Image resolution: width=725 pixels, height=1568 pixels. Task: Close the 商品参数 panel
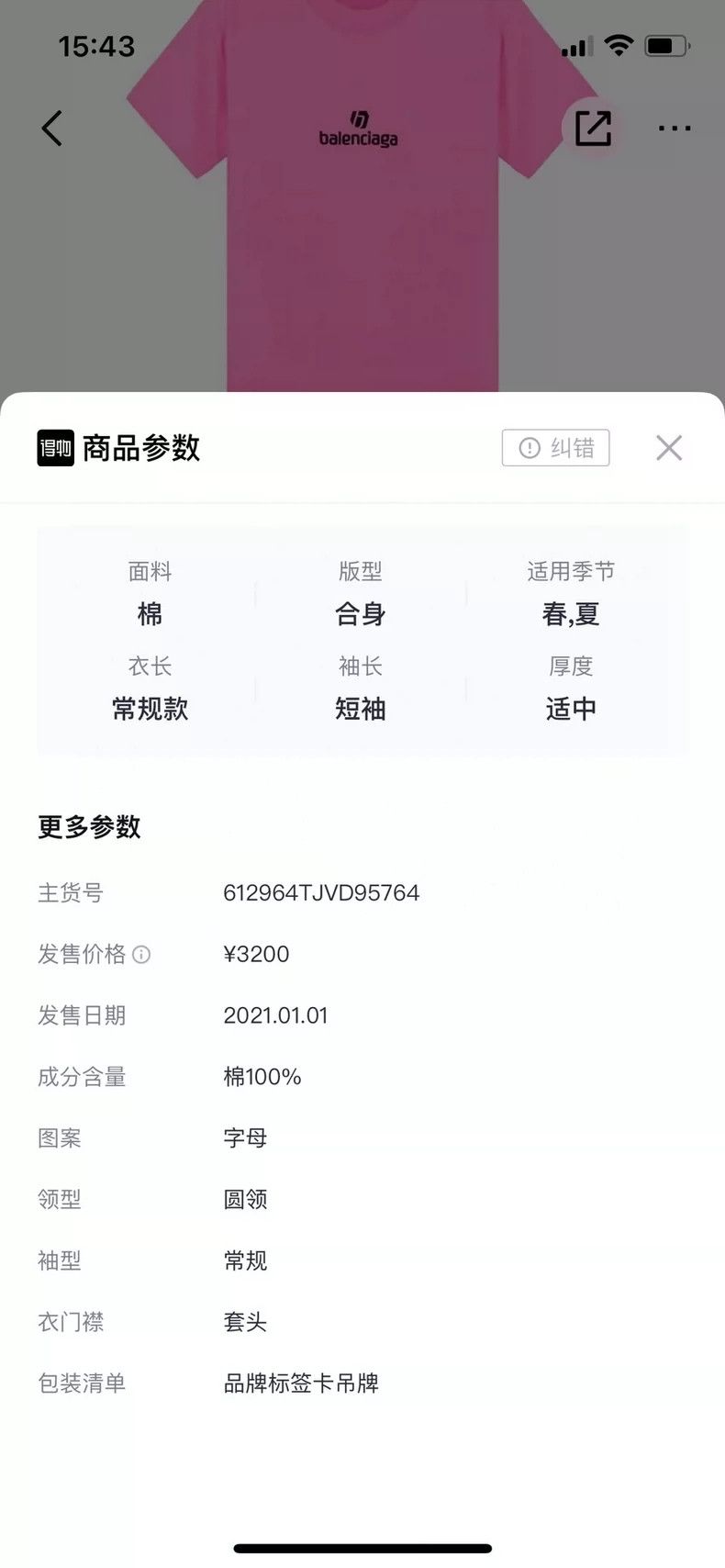(669, 448)
